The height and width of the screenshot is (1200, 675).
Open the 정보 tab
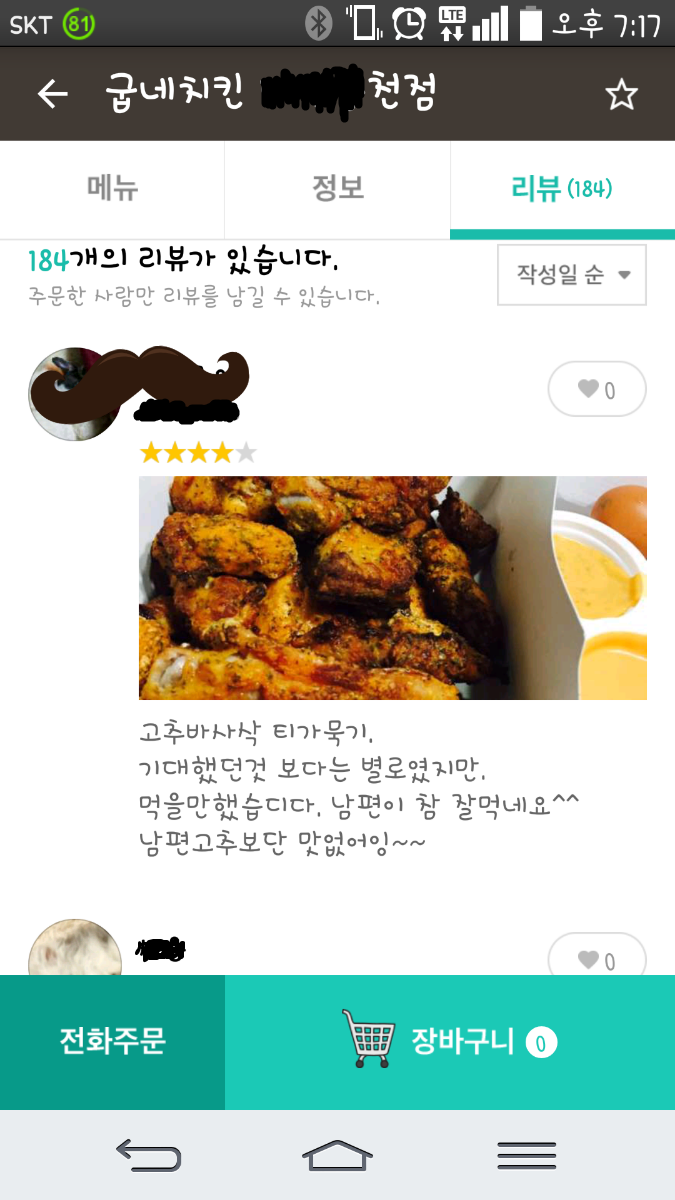point(338,188)
